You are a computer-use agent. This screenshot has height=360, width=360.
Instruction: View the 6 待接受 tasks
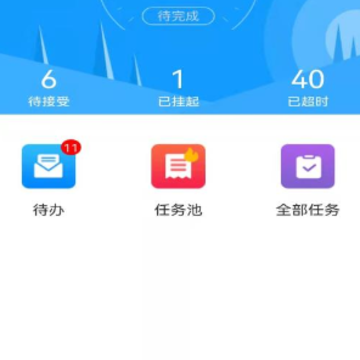pyautogui.click(x=49, y=88)
